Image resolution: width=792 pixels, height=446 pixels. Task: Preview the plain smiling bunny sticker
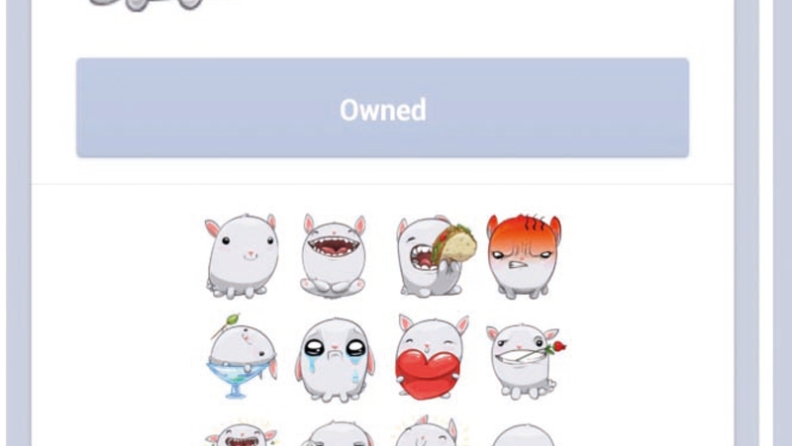click(x=241, y=255)
